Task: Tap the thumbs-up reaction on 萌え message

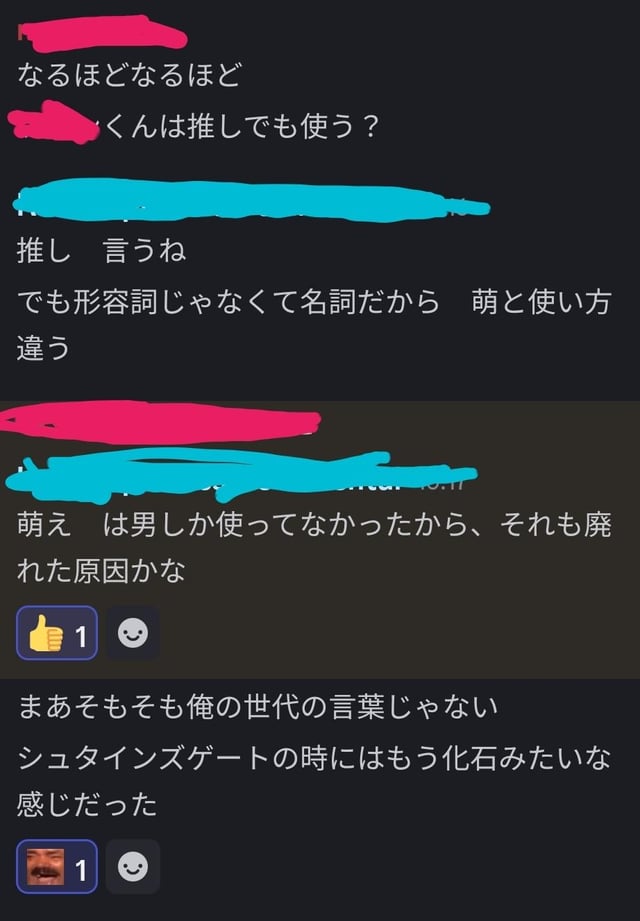Action: click(x=56, y=633)
